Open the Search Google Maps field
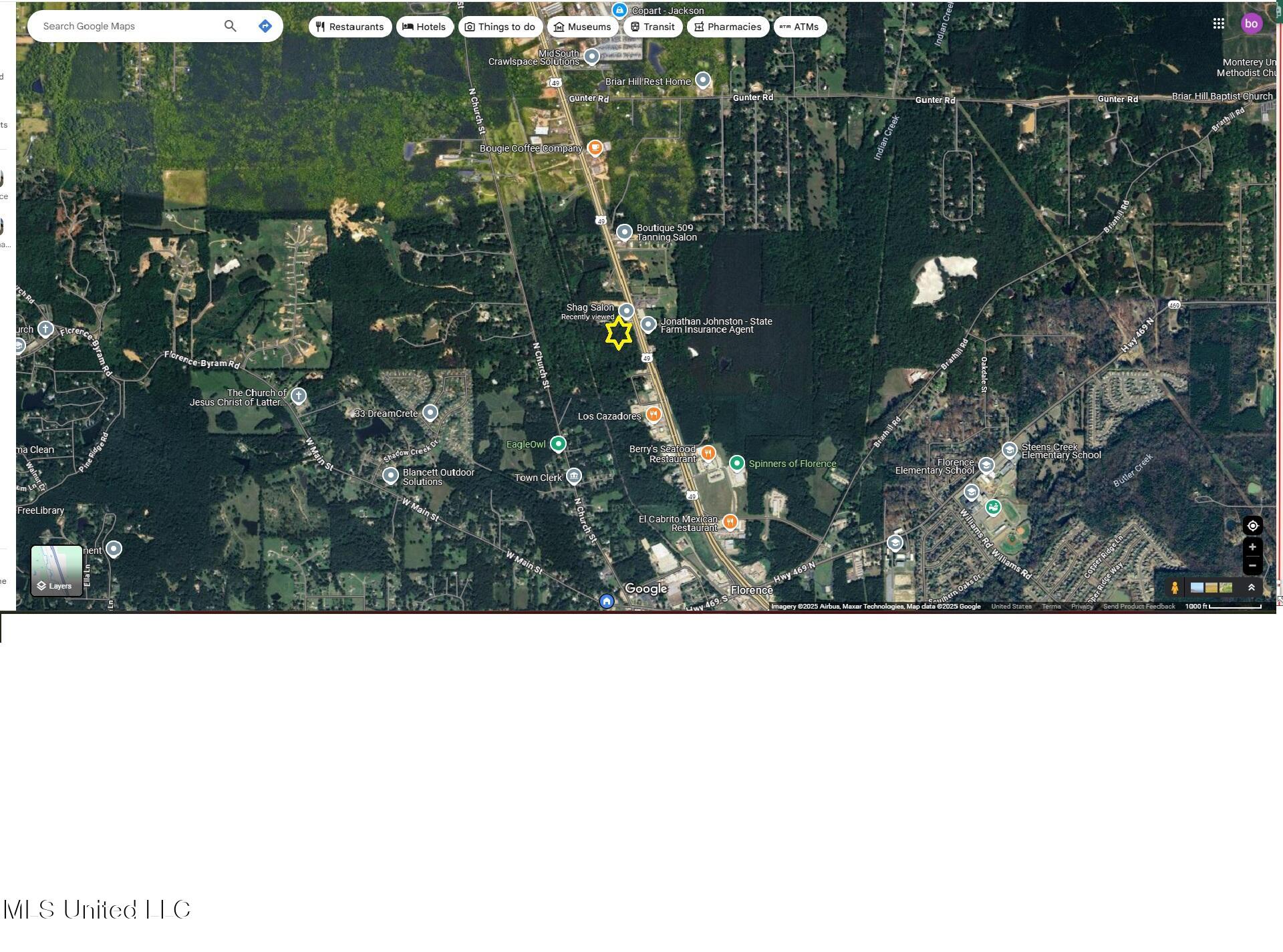 click(x=127, y=26)
